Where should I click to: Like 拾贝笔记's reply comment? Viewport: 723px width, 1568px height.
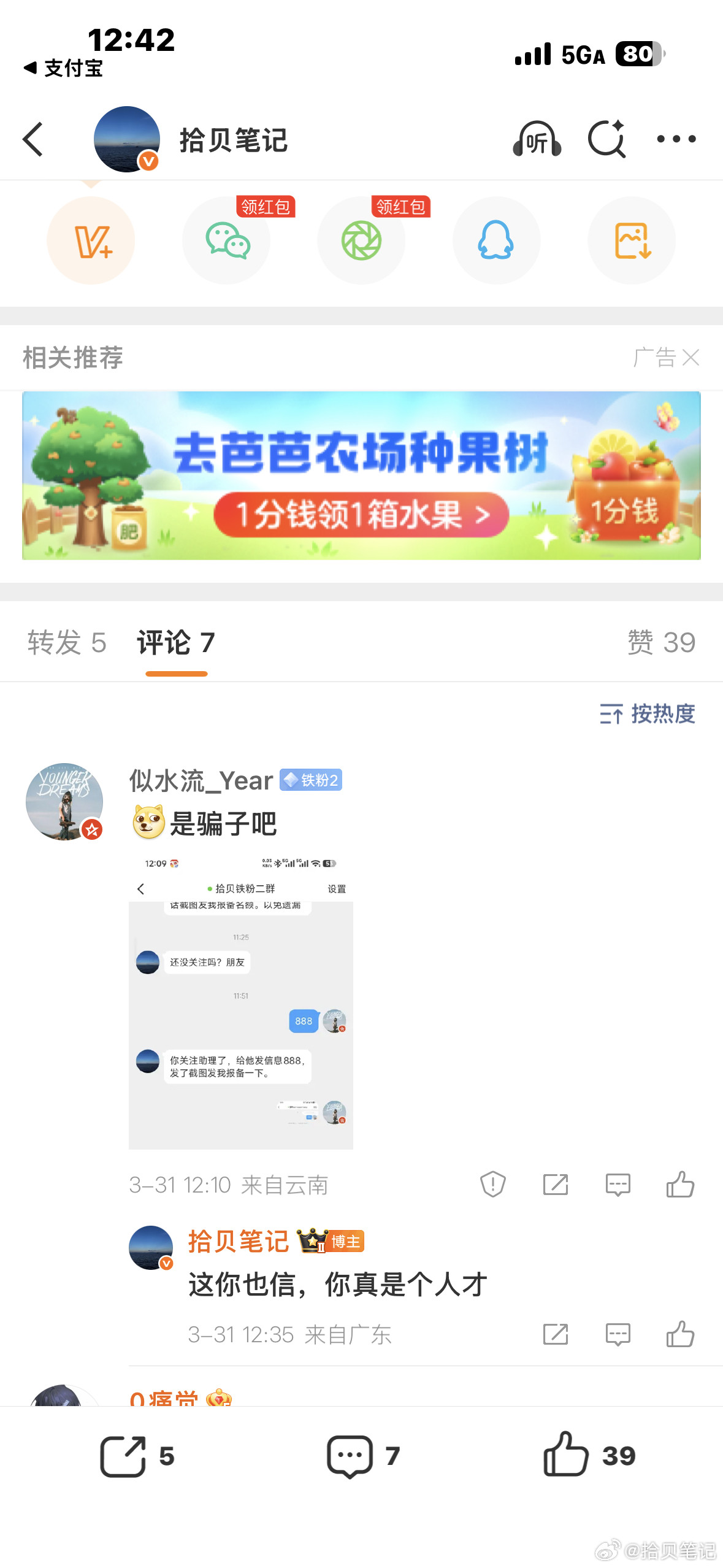681,1335
